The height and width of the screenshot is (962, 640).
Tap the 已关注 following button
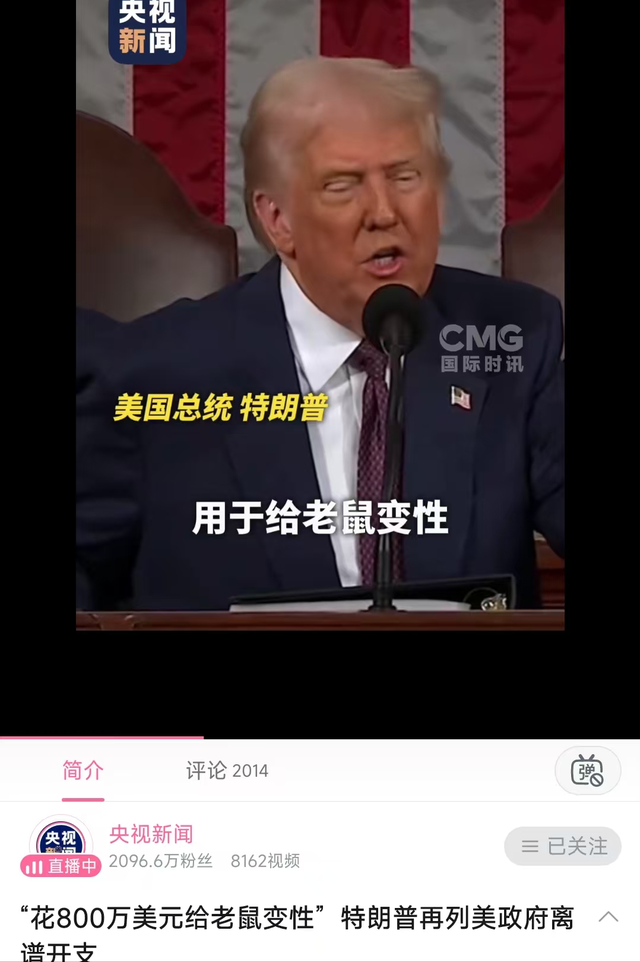(563, 847)
